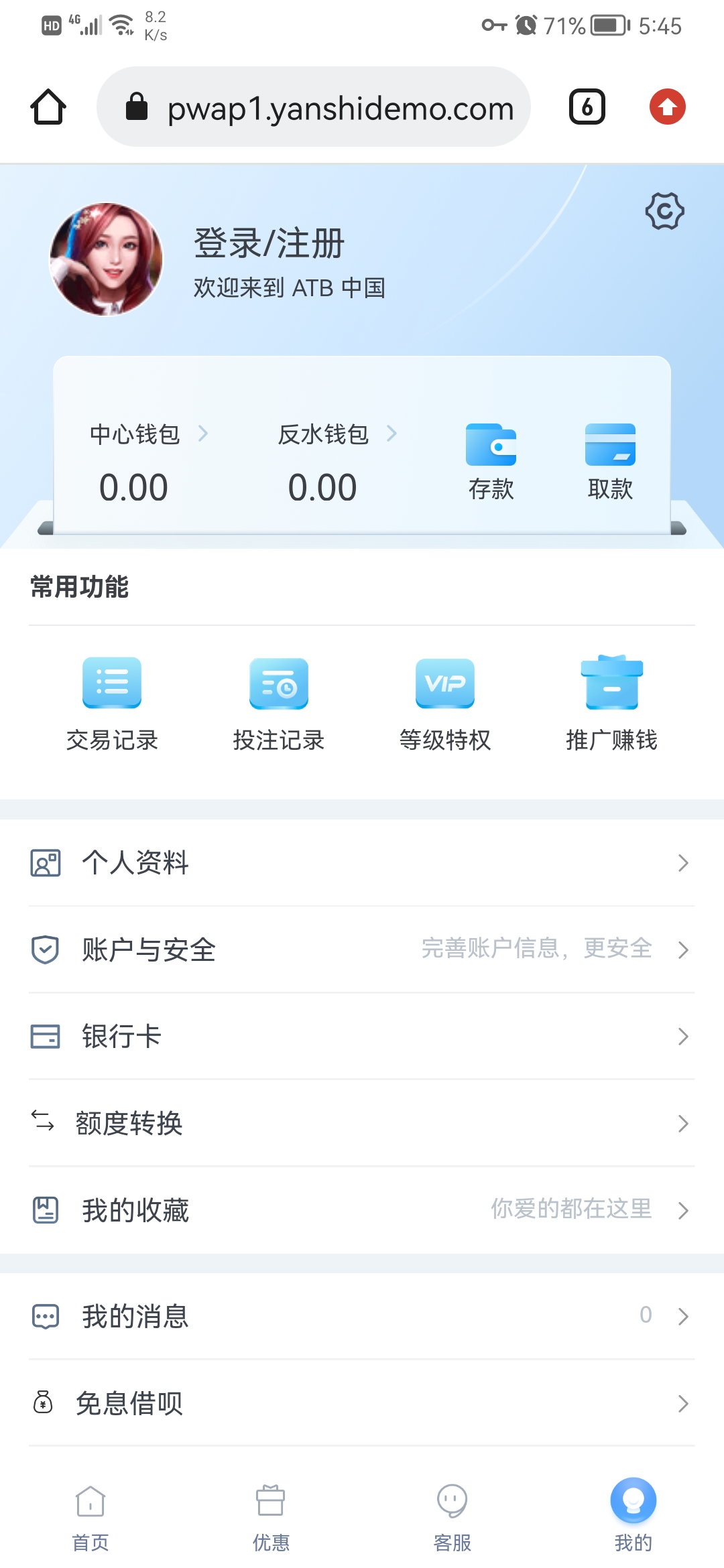Check 等级特权 VIP privileges
The width and height of the screenshot is (724, 1568).
click(445, 704)
